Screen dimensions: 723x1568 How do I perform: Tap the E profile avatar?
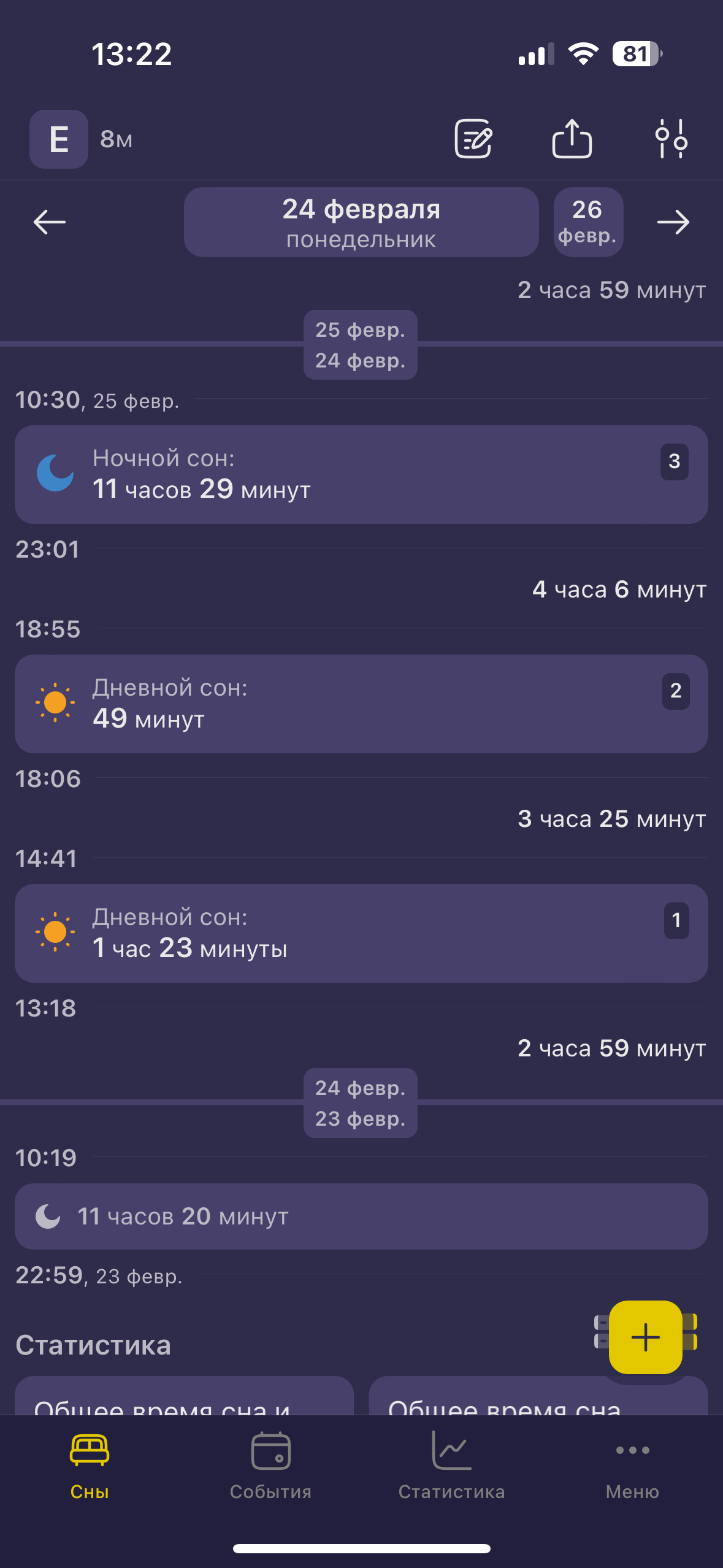[58, 140]
